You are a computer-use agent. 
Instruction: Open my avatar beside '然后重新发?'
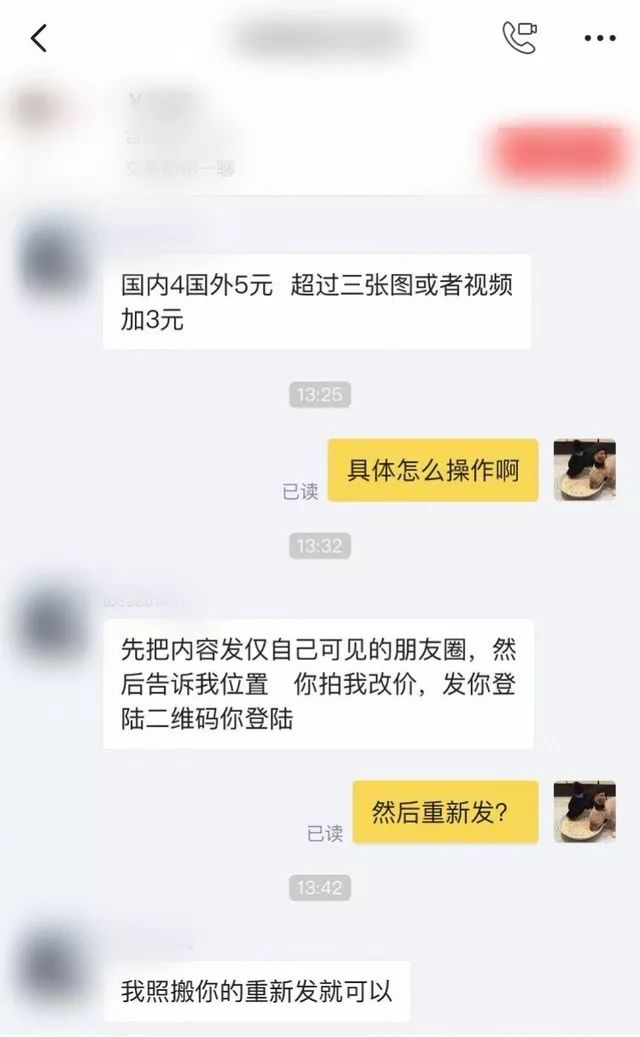pos(585,811)
